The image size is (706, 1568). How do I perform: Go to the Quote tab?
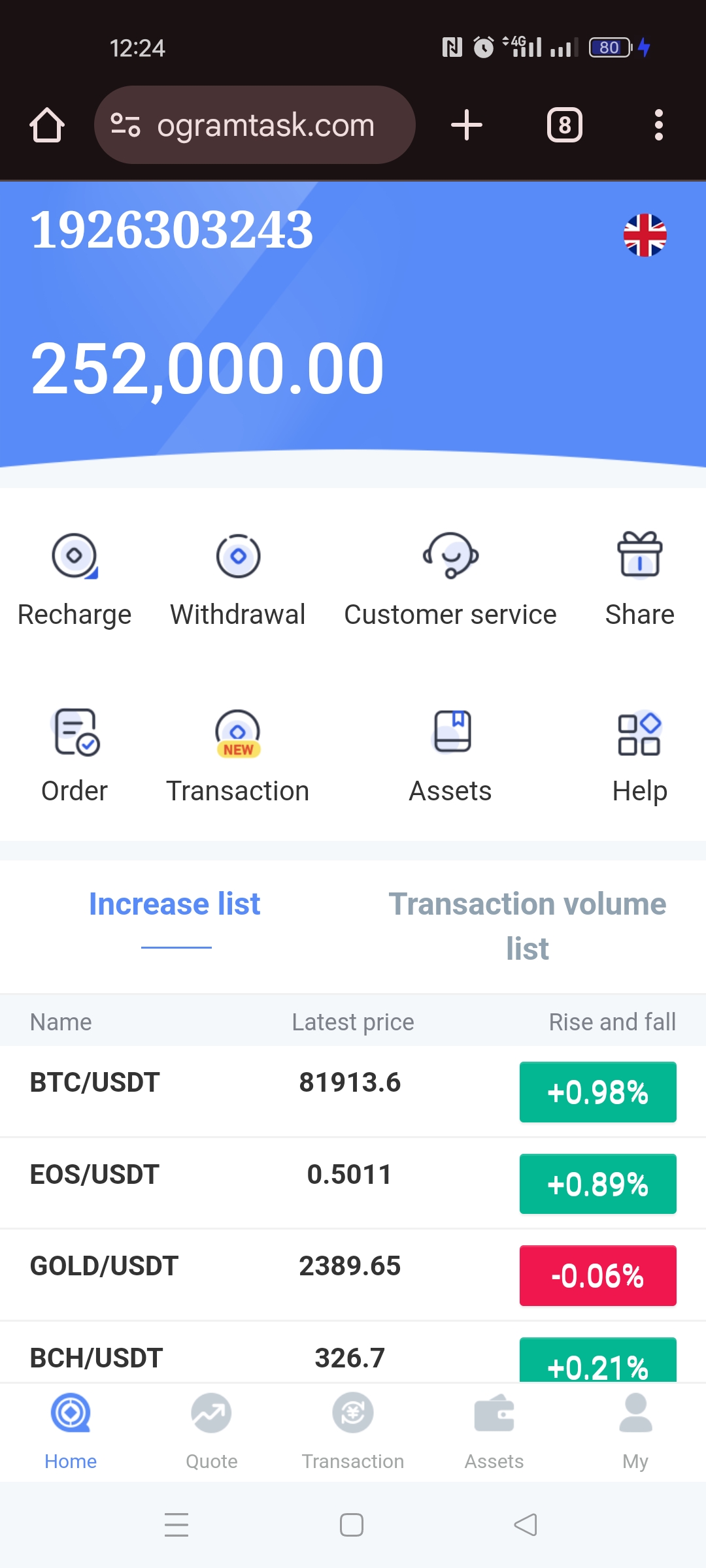click(x=212, y=1431)
